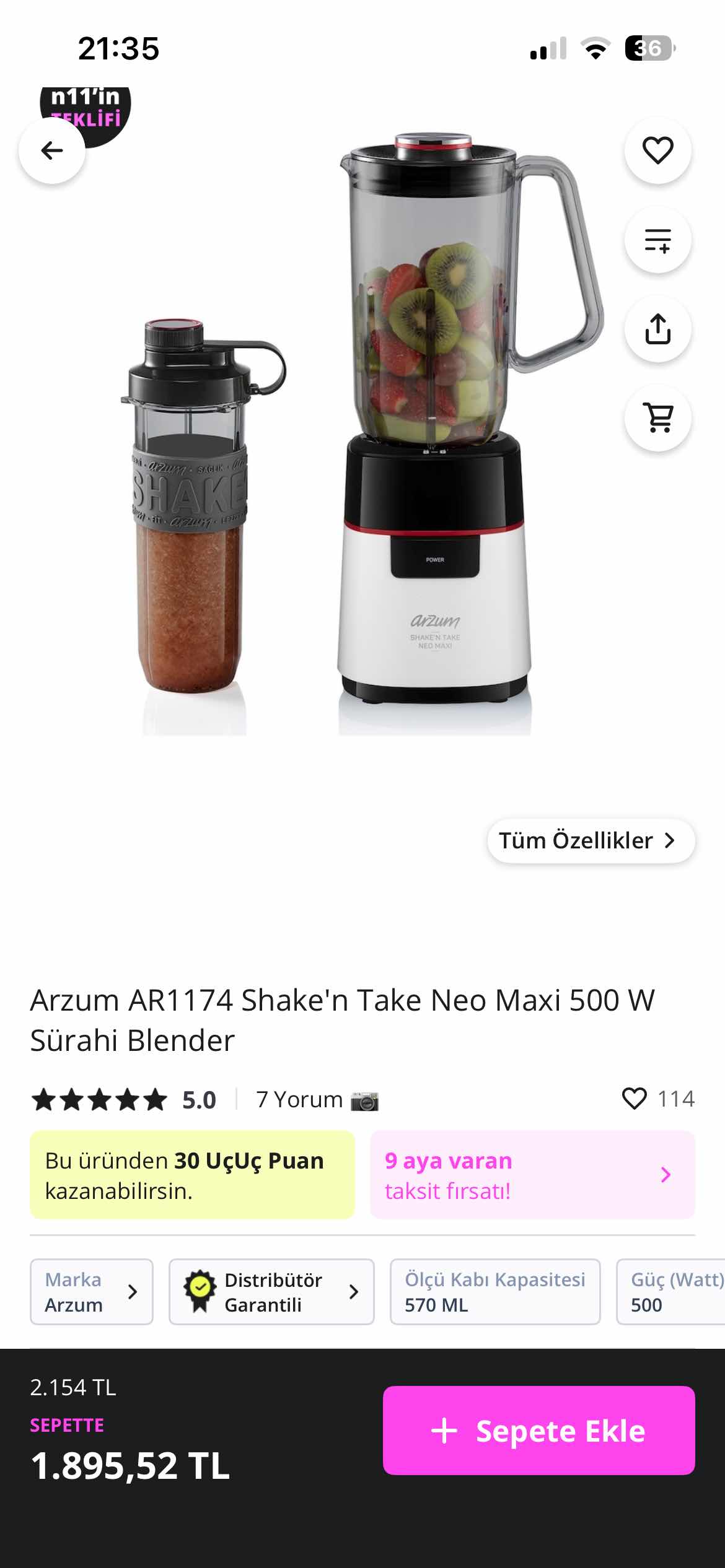Go back using the arrow button
This screenshot has height=1568, width=725.
pyautogui.click(x=52, y=150)
